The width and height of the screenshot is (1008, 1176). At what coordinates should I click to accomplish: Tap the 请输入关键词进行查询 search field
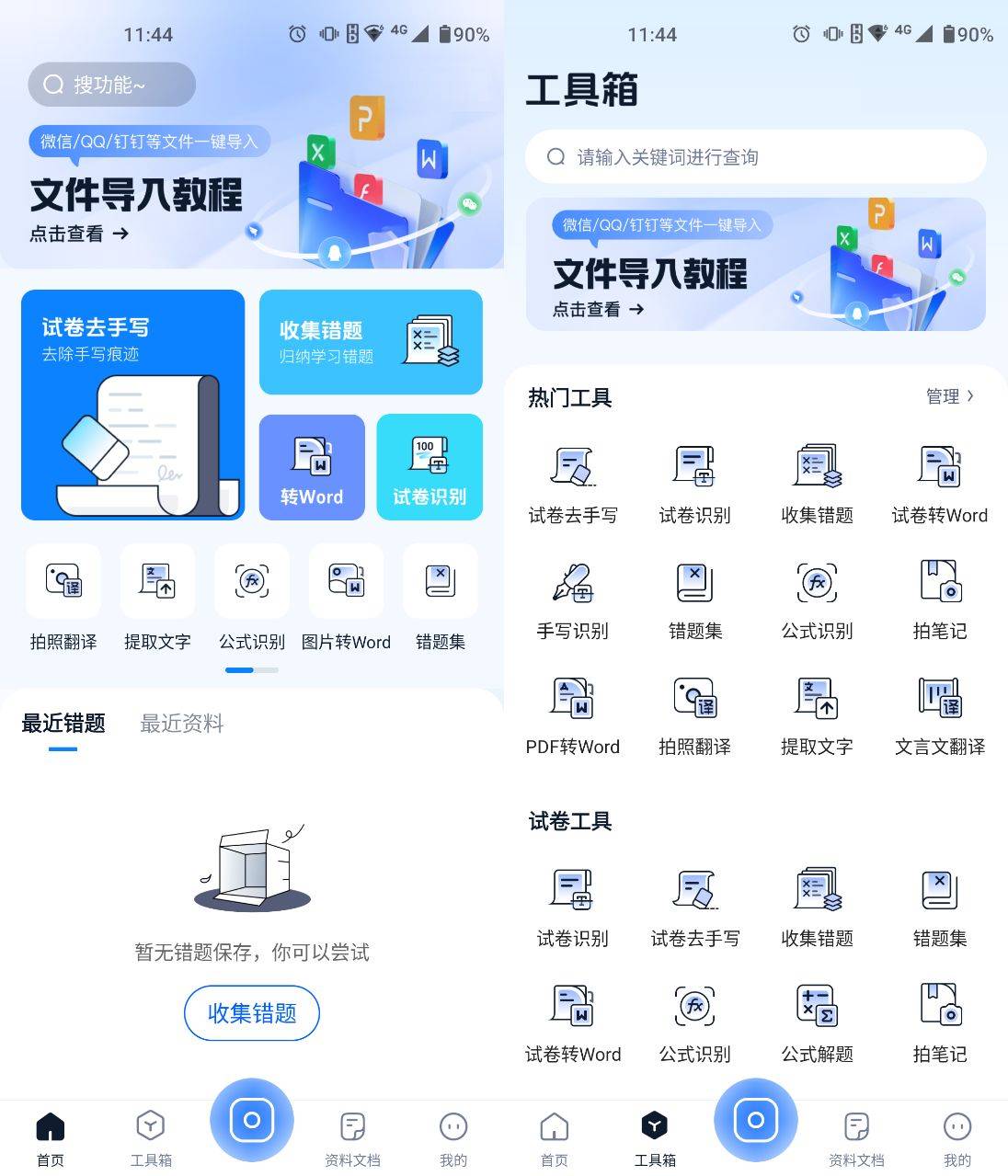pyautogui.click(x=755, y=157)
